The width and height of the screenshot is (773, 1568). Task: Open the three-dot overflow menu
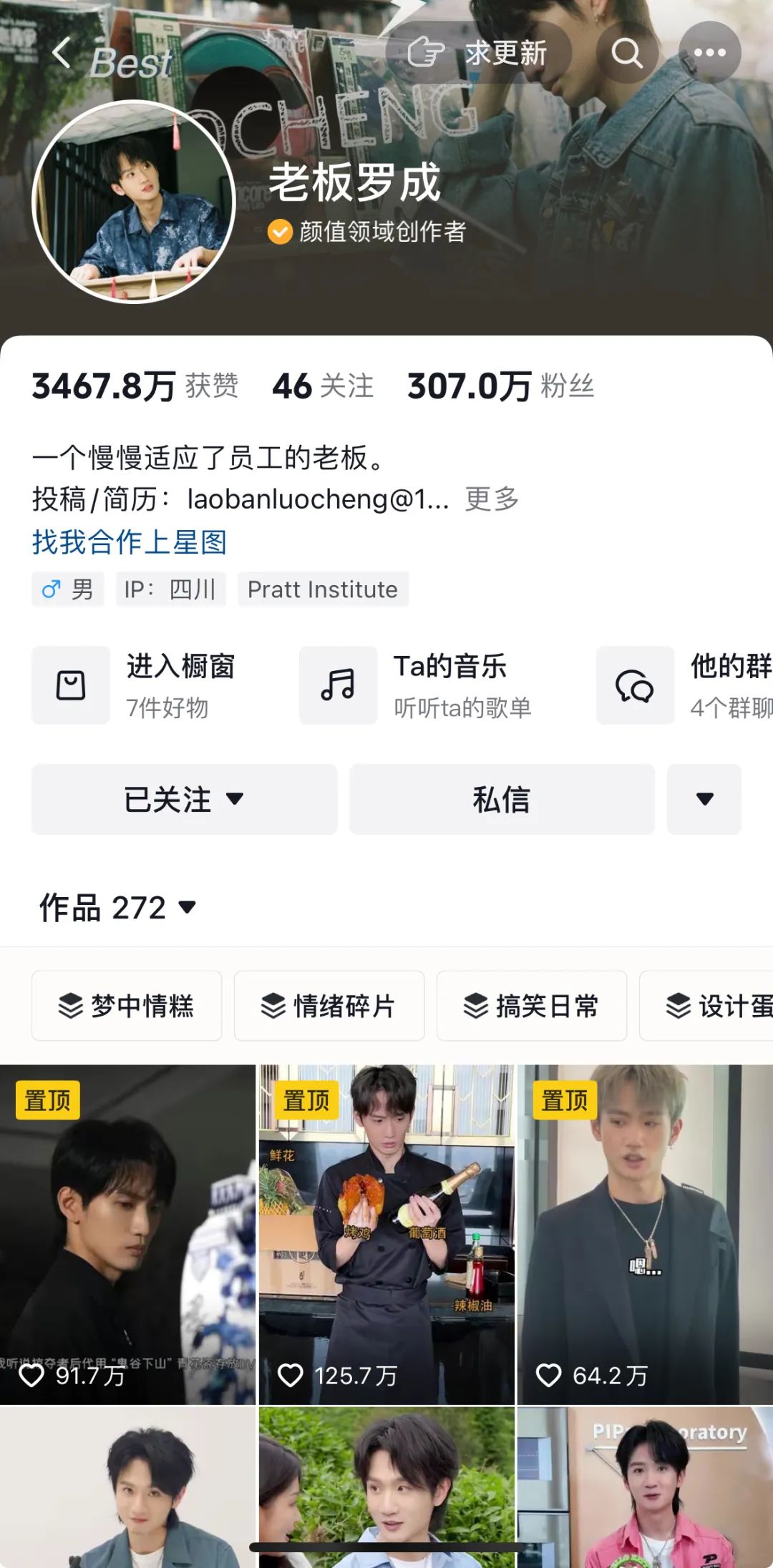(x=709, y=53)
